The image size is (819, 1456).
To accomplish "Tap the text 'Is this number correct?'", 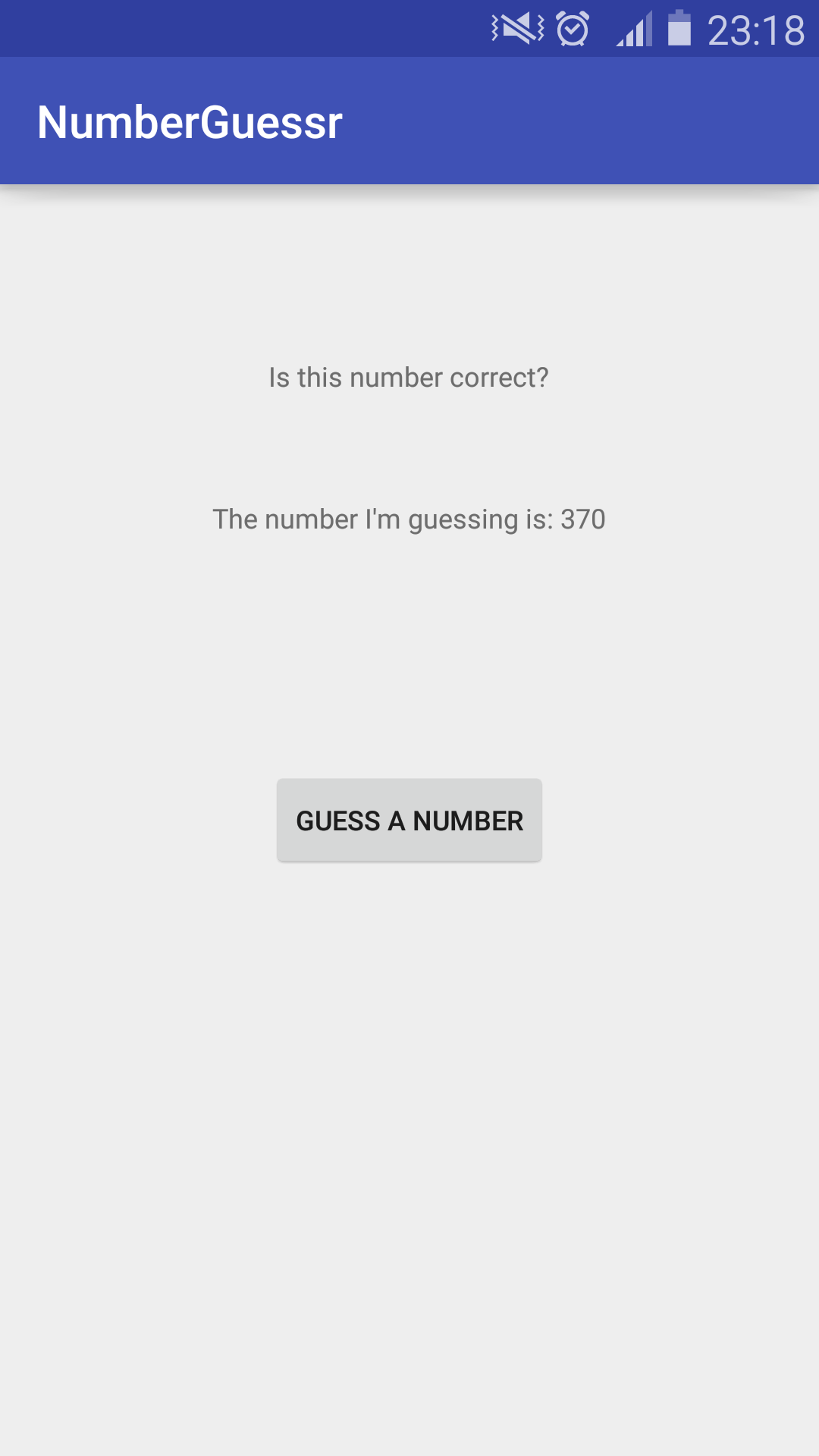I will click(409, 377).
